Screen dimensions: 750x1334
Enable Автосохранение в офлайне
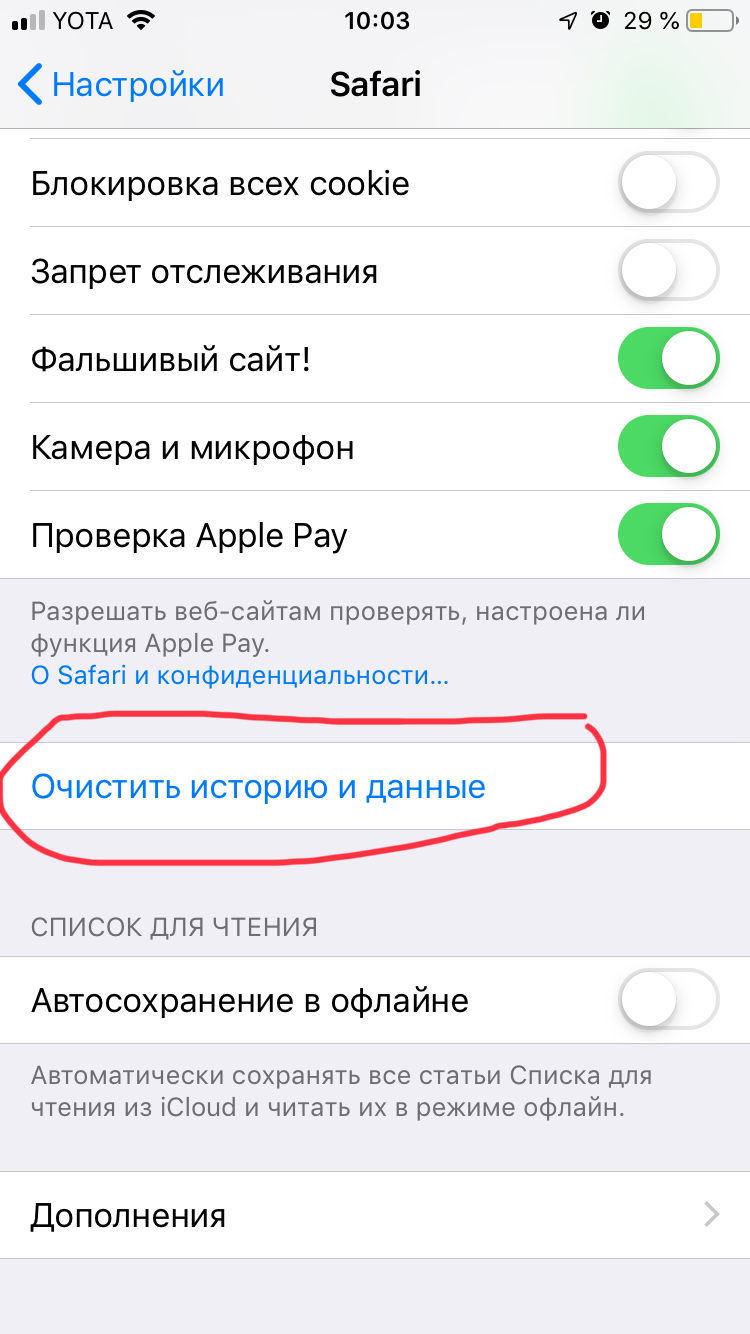[x=668, y=1000]
